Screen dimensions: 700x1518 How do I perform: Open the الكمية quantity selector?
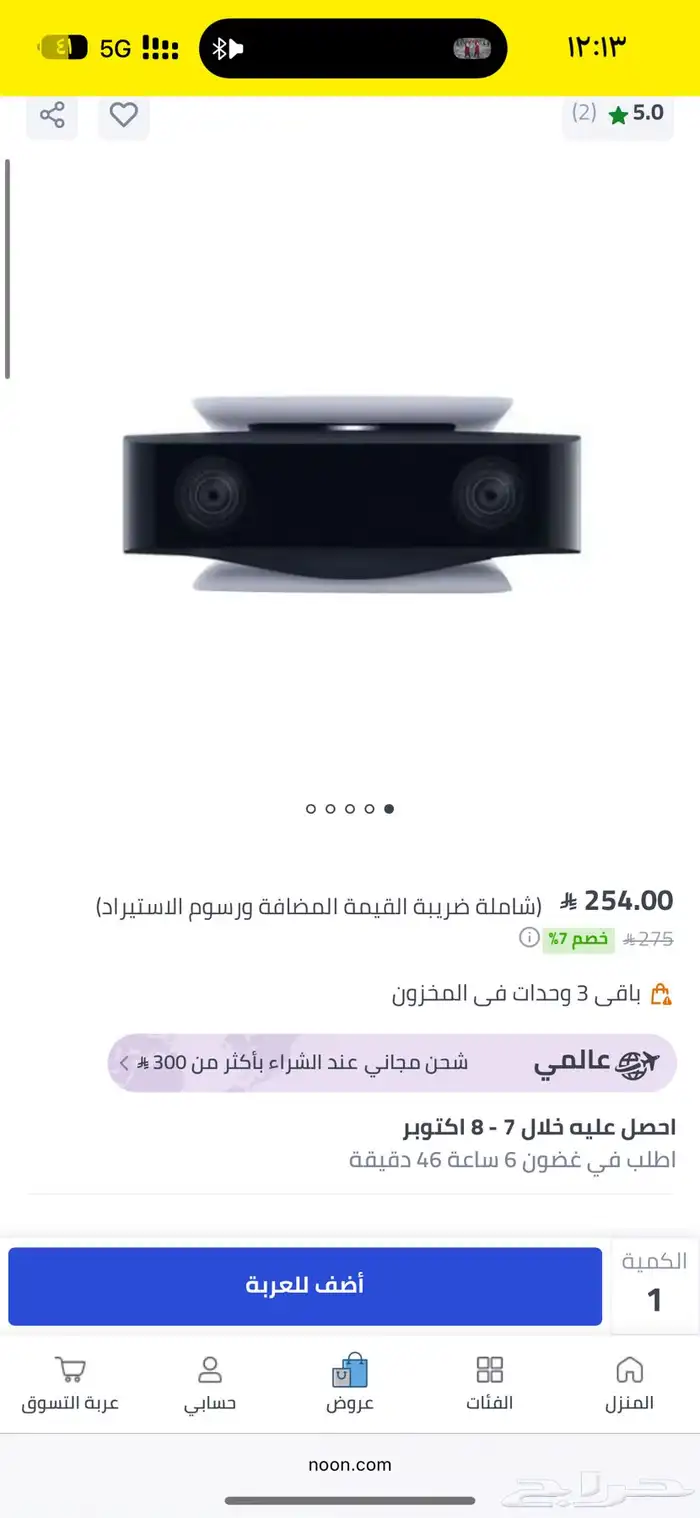[x=655, y=1285]
